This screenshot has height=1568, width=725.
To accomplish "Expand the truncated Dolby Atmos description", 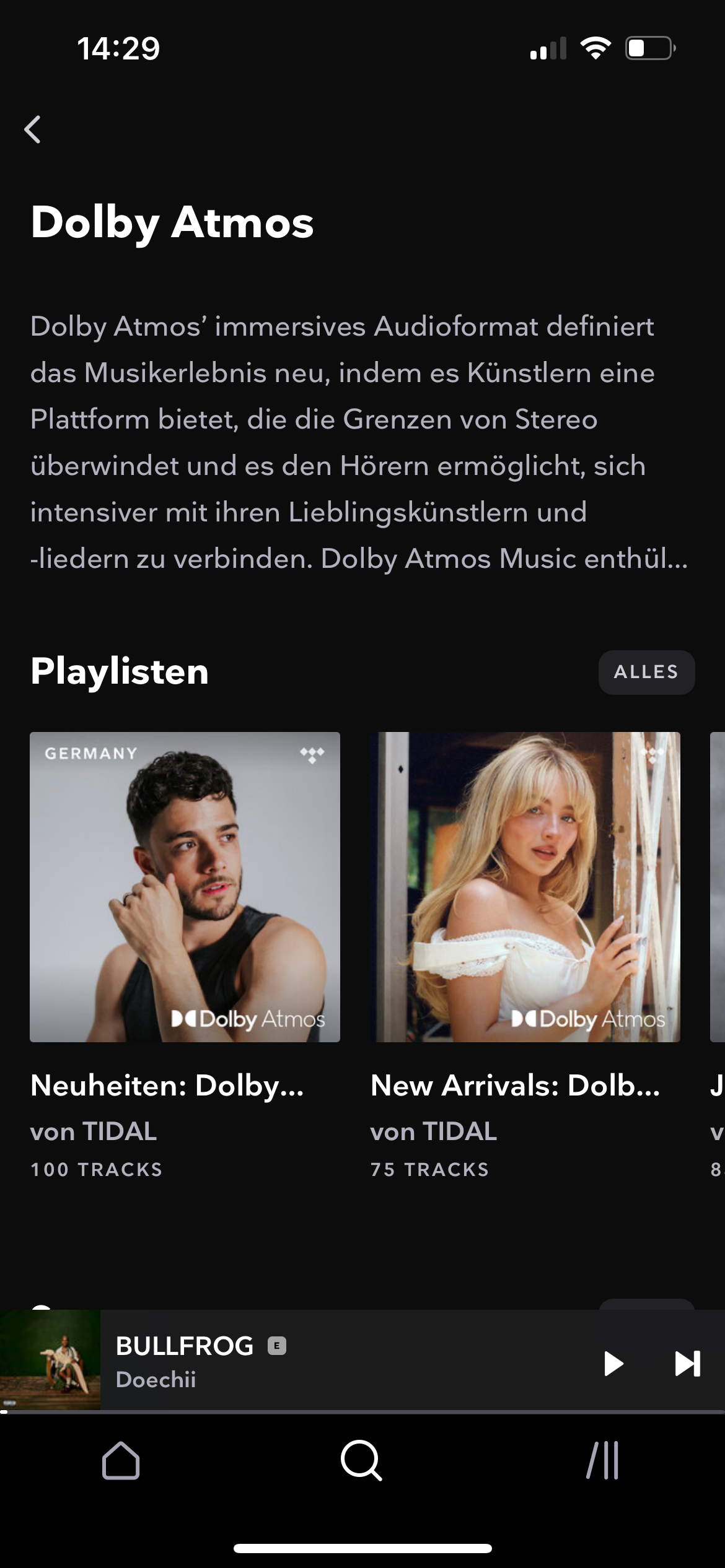I will [x=359, y=442].
